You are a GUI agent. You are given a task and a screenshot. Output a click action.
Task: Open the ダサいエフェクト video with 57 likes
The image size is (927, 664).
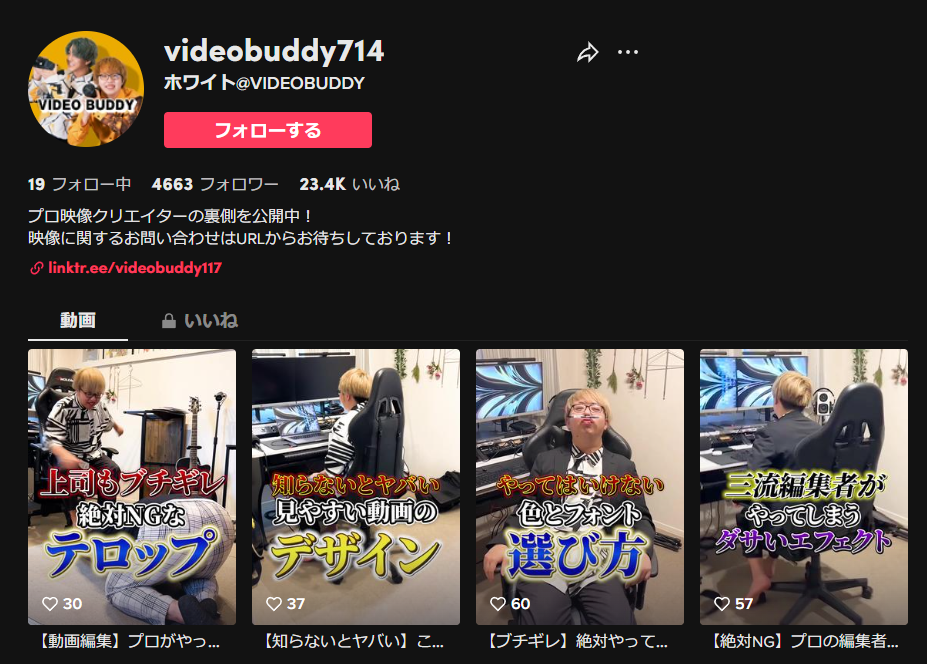[x=804, y=487]
